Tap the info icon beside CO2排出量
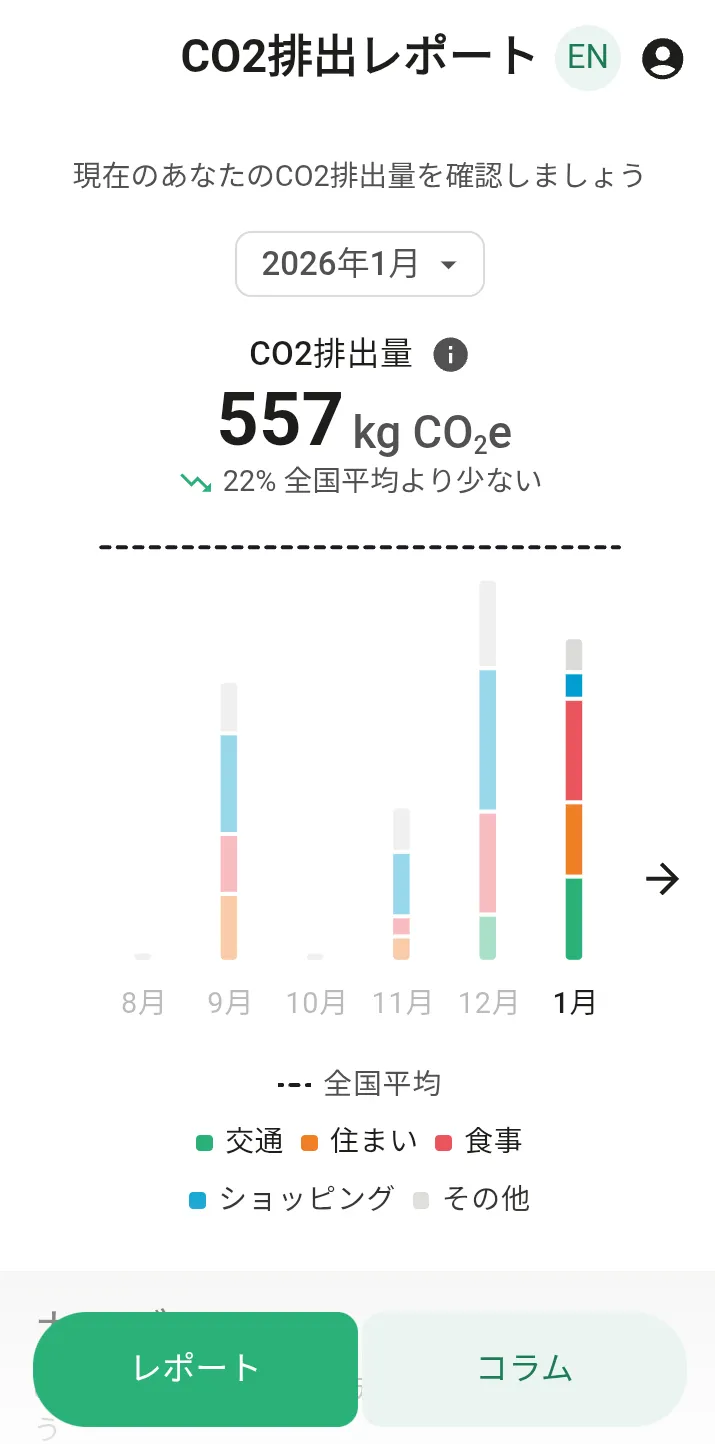The width and height of the screenshot is (715, 1444). (x=451, y=354)
